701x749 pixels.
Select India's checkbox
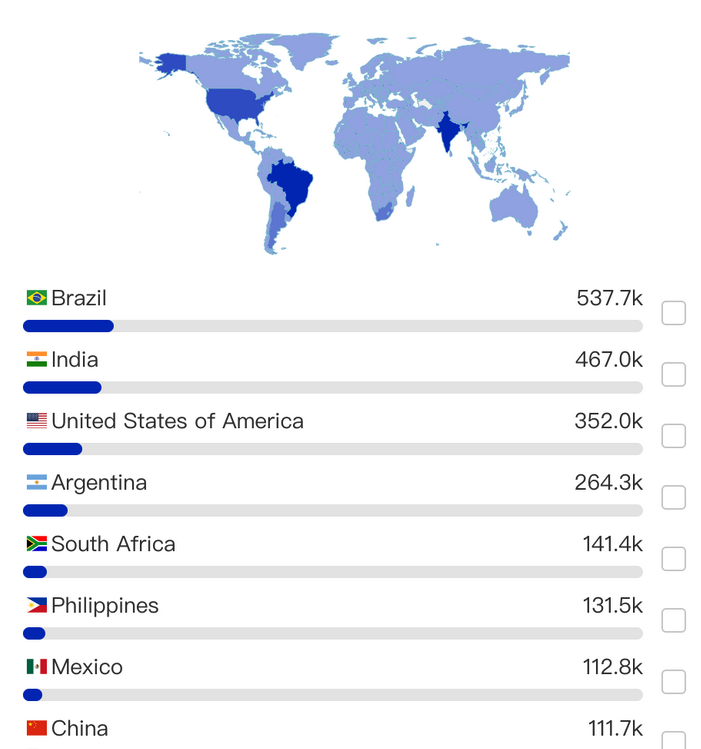[x=674, y=375]
